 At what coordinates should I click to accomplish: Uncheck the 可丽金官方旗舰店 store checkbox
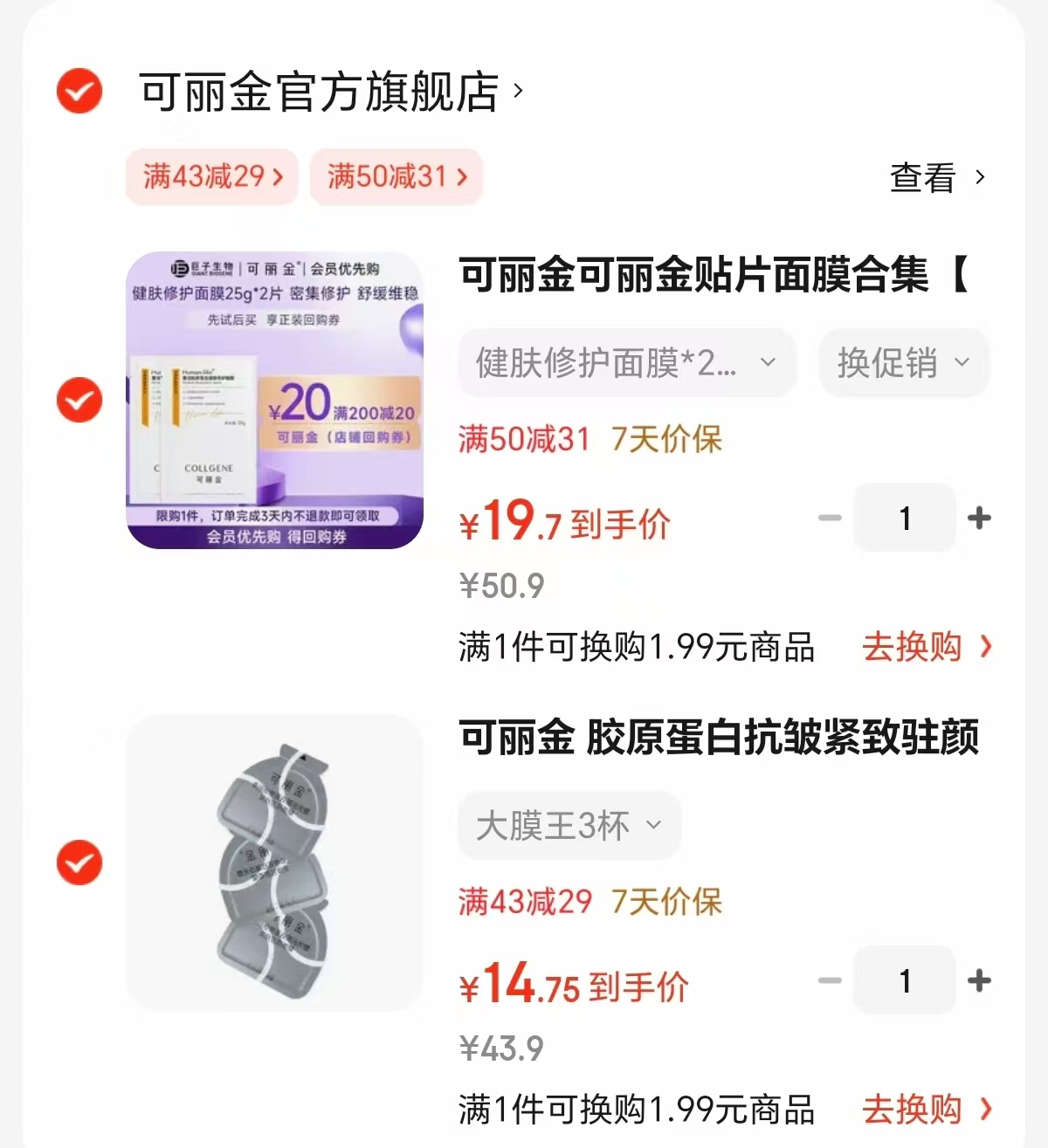79,91
